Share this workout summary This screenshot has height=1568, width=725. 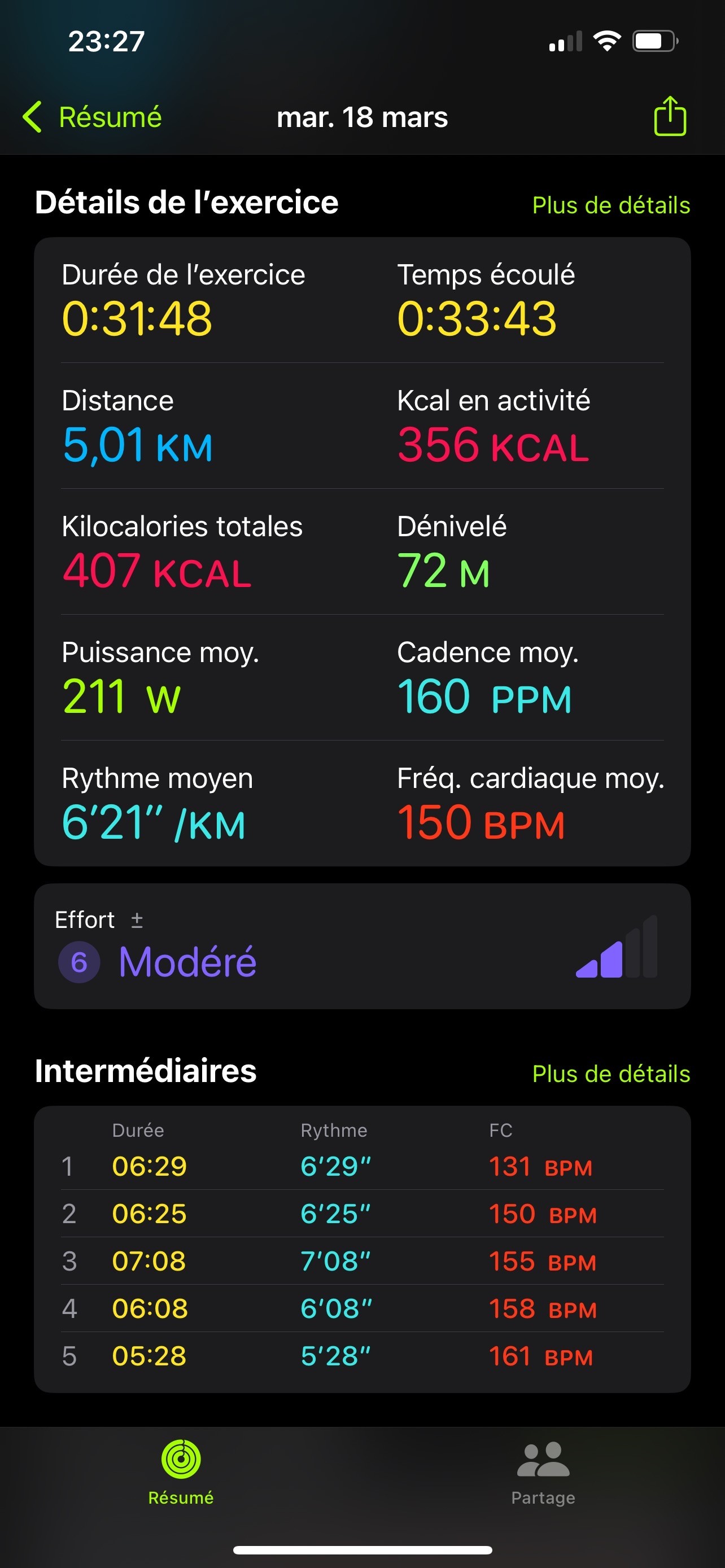pyautogui.click(x=670, y=116)
